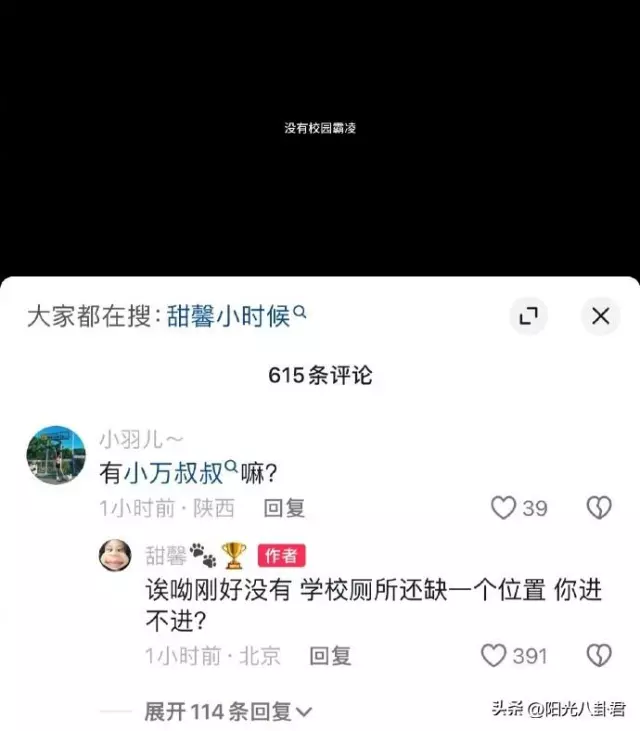
Task: Close the comments panel
Action: 600,316
